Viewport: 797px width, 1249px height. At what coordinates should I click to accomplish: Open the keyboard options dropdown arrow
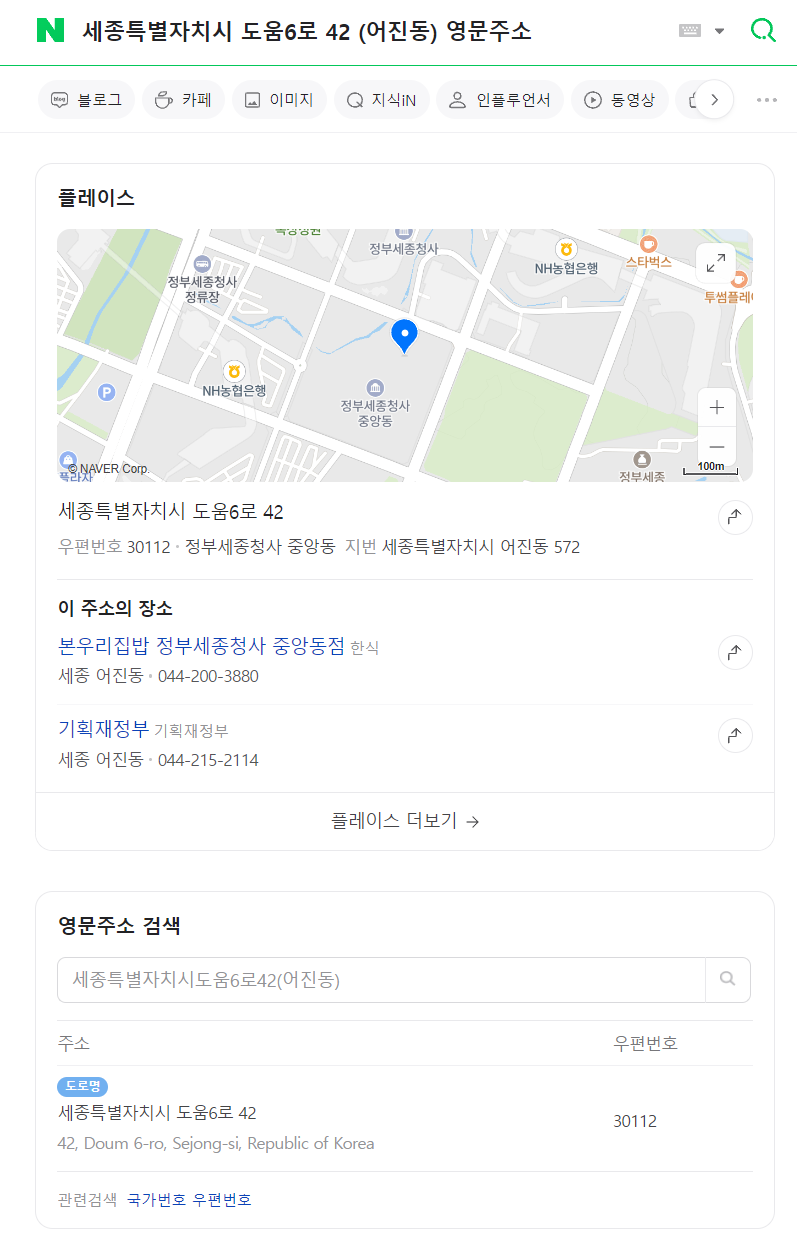pos(718,31)
